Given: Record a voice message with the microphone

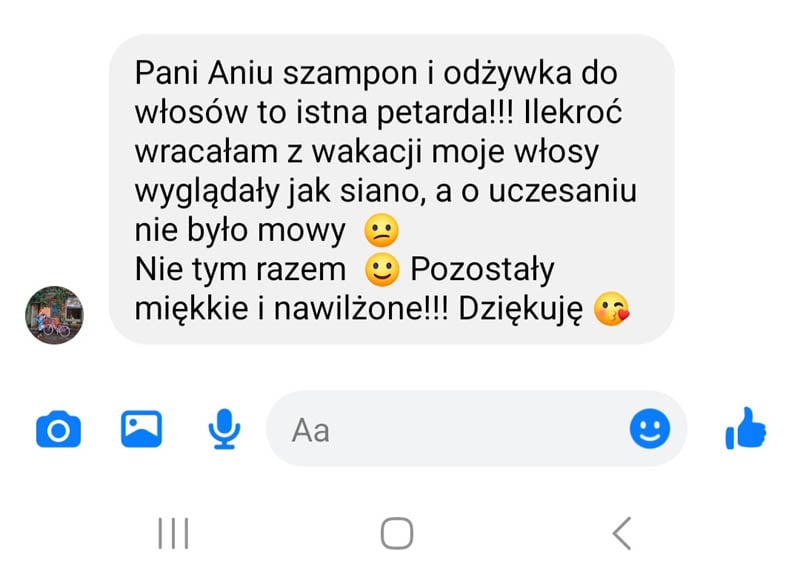Looking at the screenshot, I should pyautogui.click(x=224, y=430).
